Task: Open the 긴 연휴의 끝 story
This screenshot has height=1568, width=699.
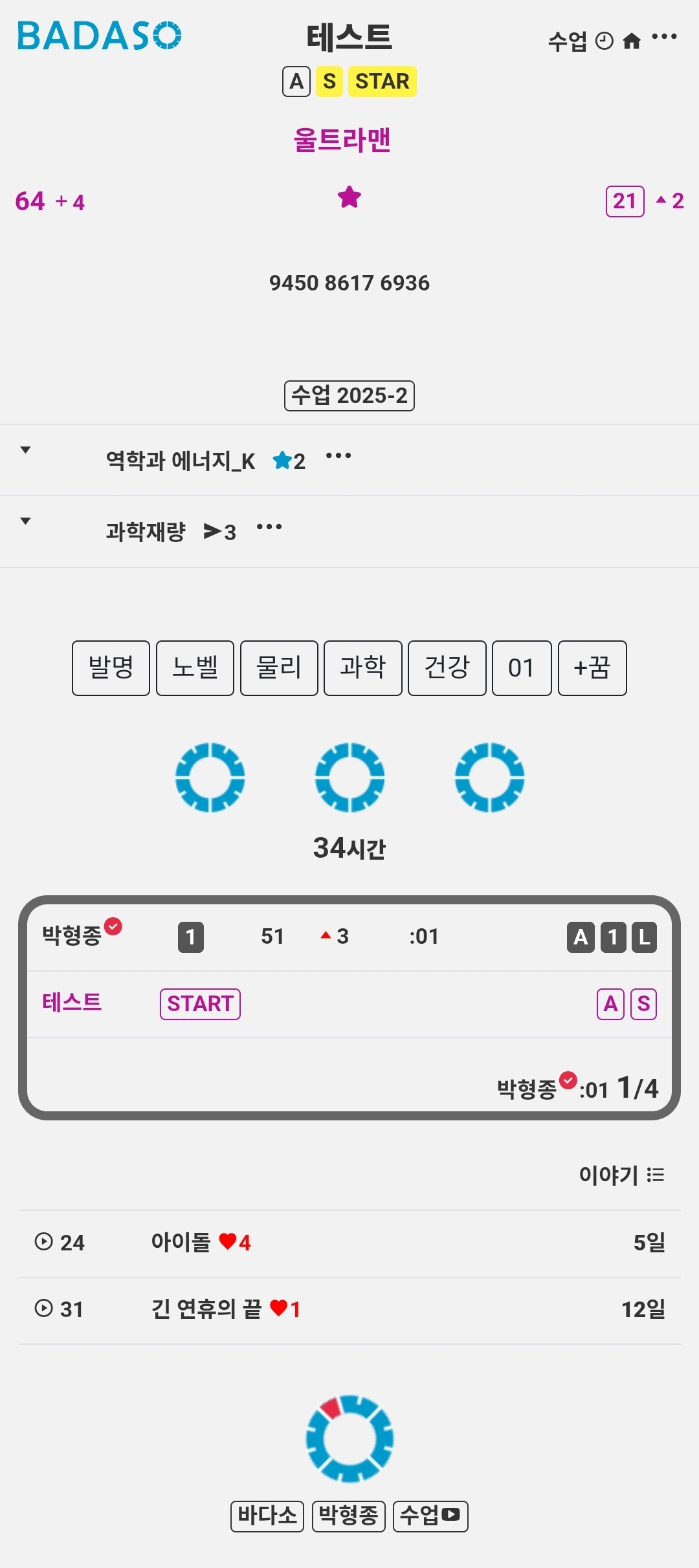Action: click(x=206, y=1309)
